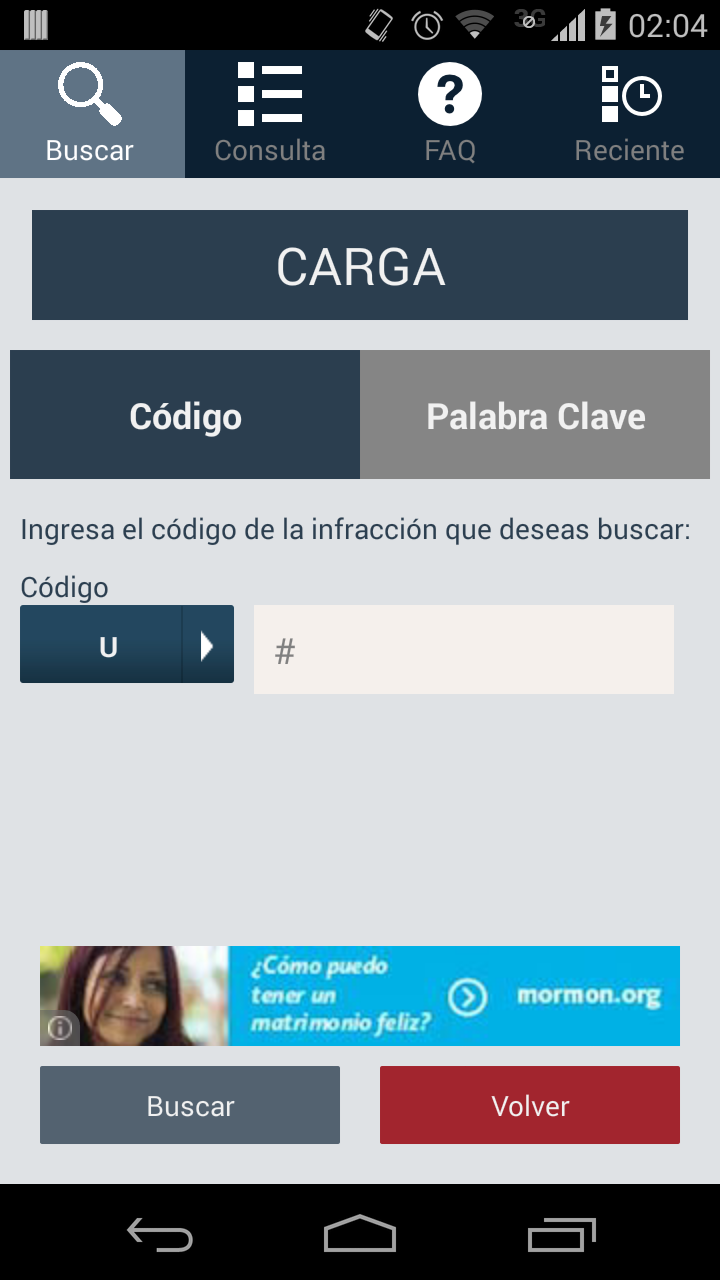This screenshot has height=1280, width=720.
Task: Select the Buscar tab at top
Action: (92, 114)
